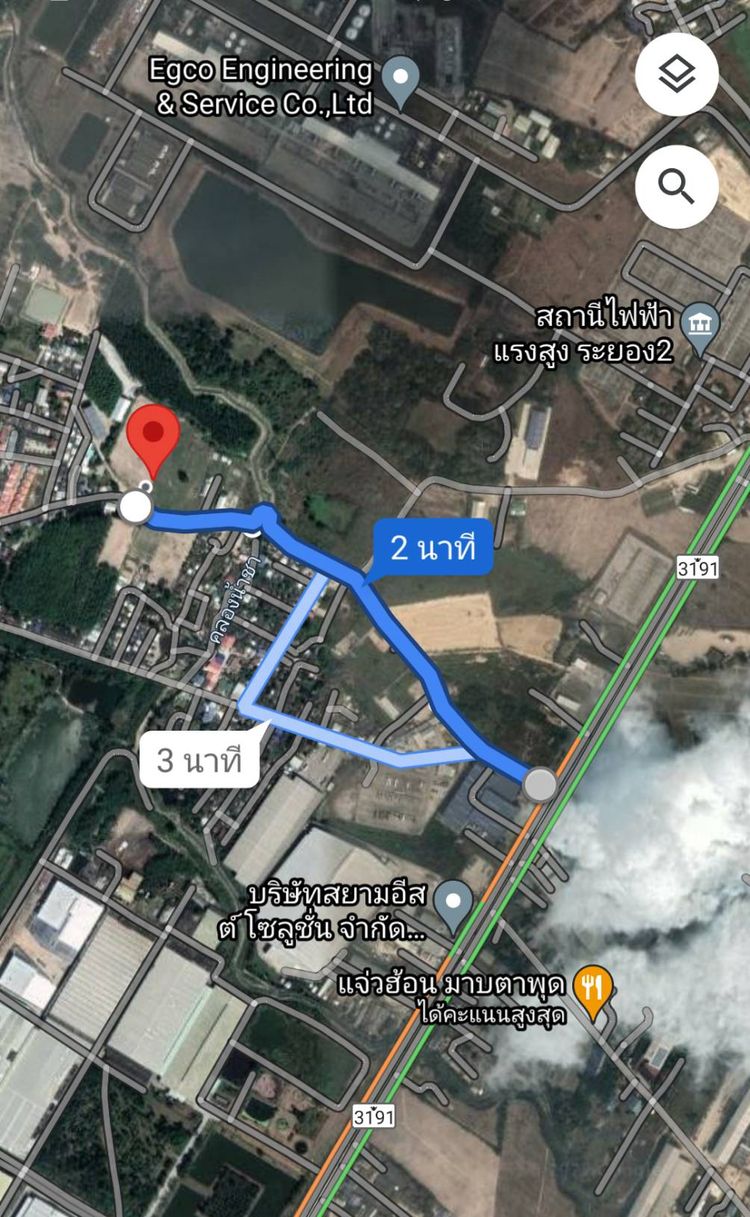750x1217 pixels.
Task: Open the map search button
Action: [x=677, y=186]
